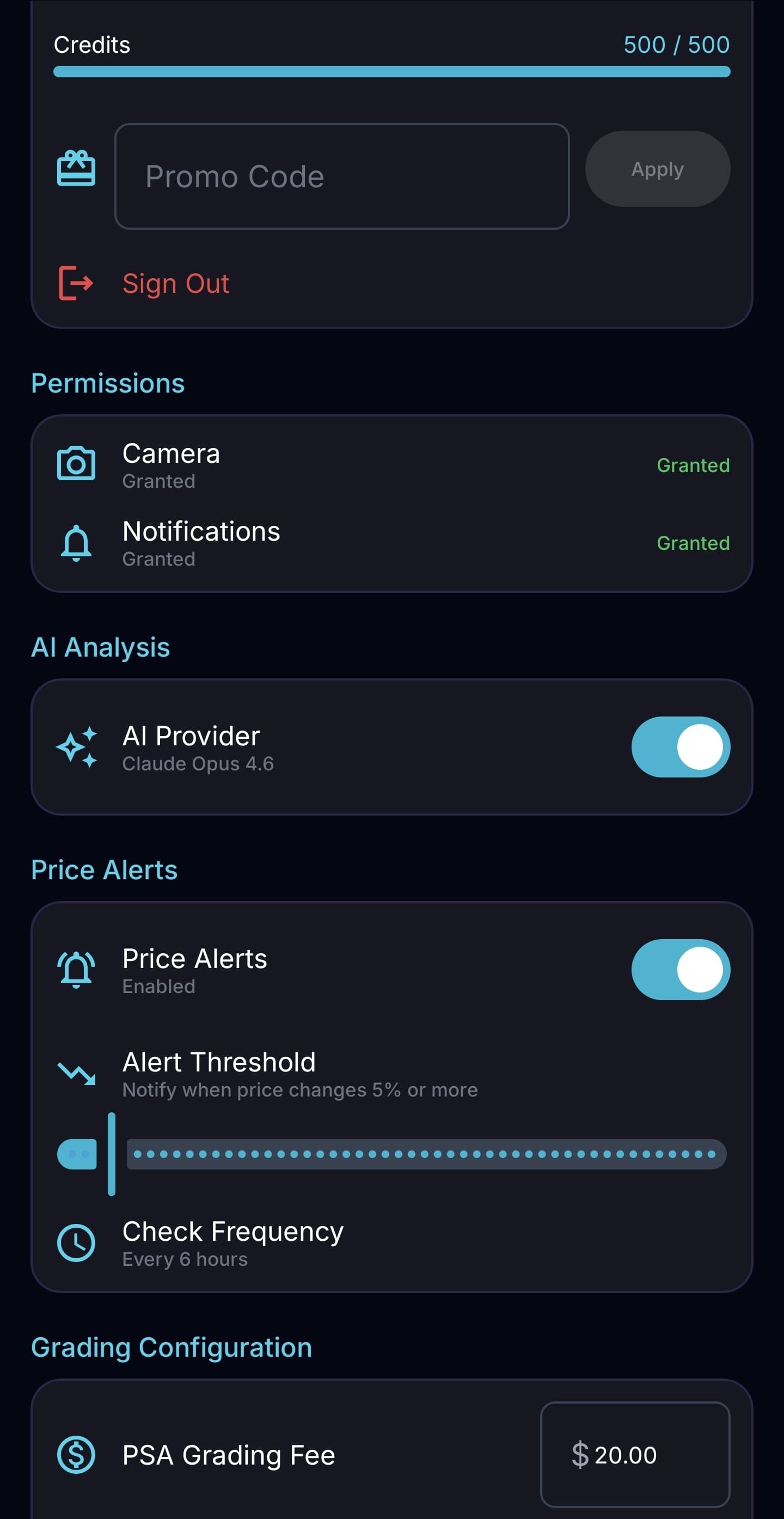The height and width of the screenshot is (1519, 784).
Task: Open the Claude Opus 4.6 model selector
Action: coord(198,763)
